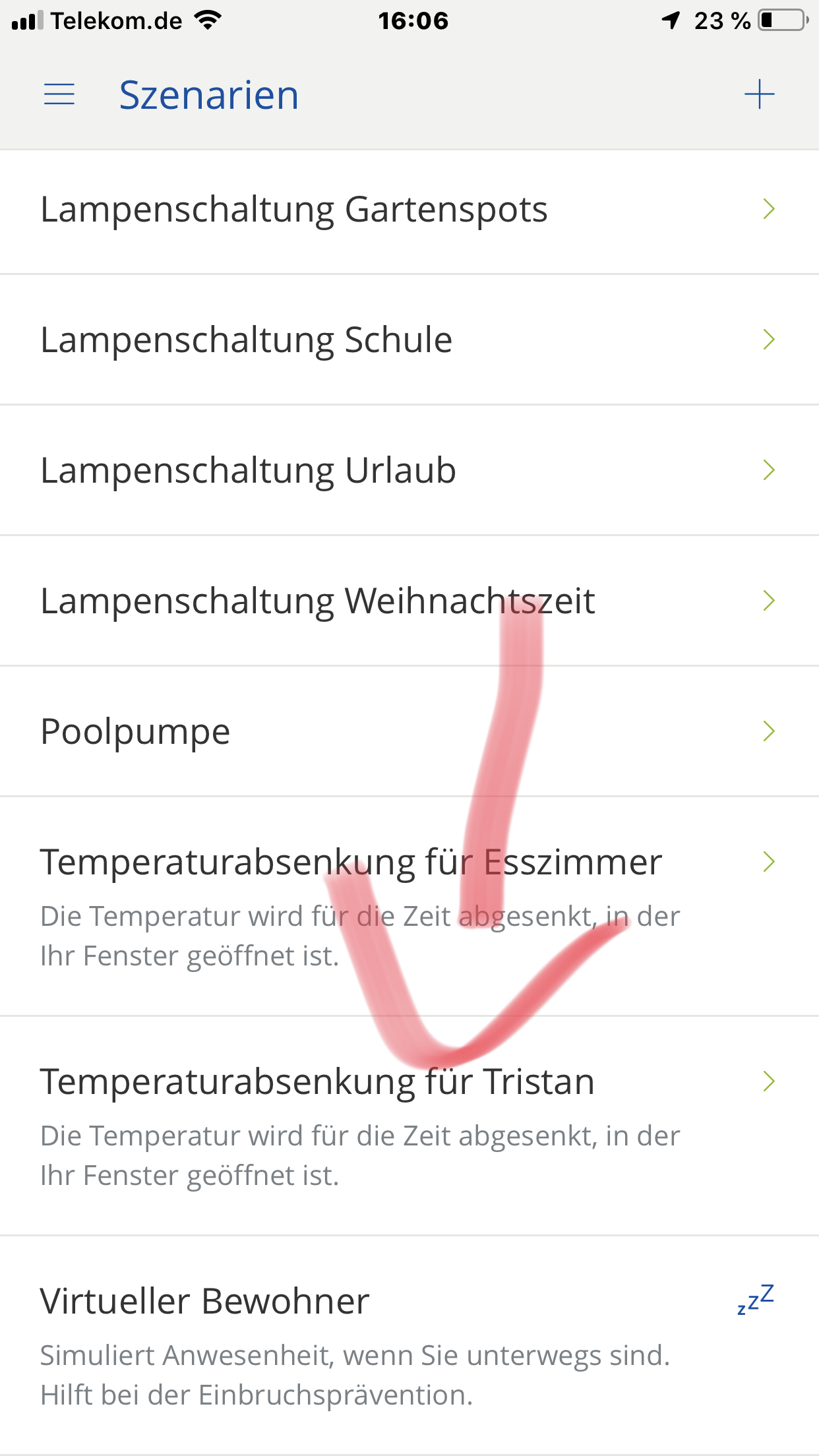Open the Poolpumpe scenario
This screenshot has width=819, height=1456.
(x=136, y=732)
